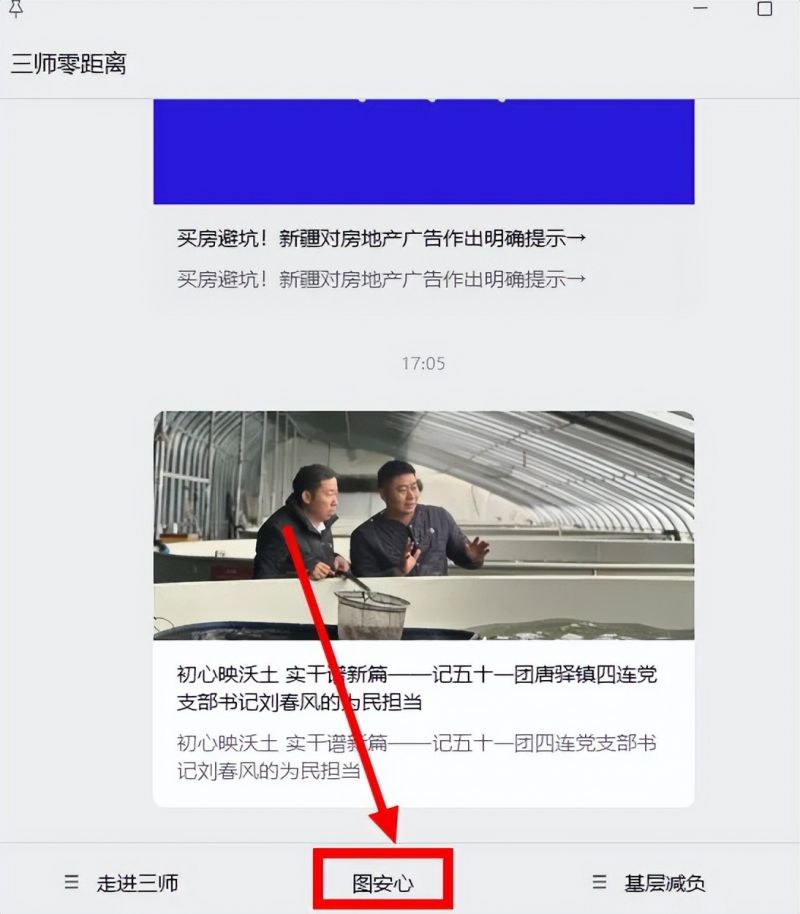Open the 走进三师 menu
The image size is (800, 914).
pyautogui.click(x=123, y=883)
